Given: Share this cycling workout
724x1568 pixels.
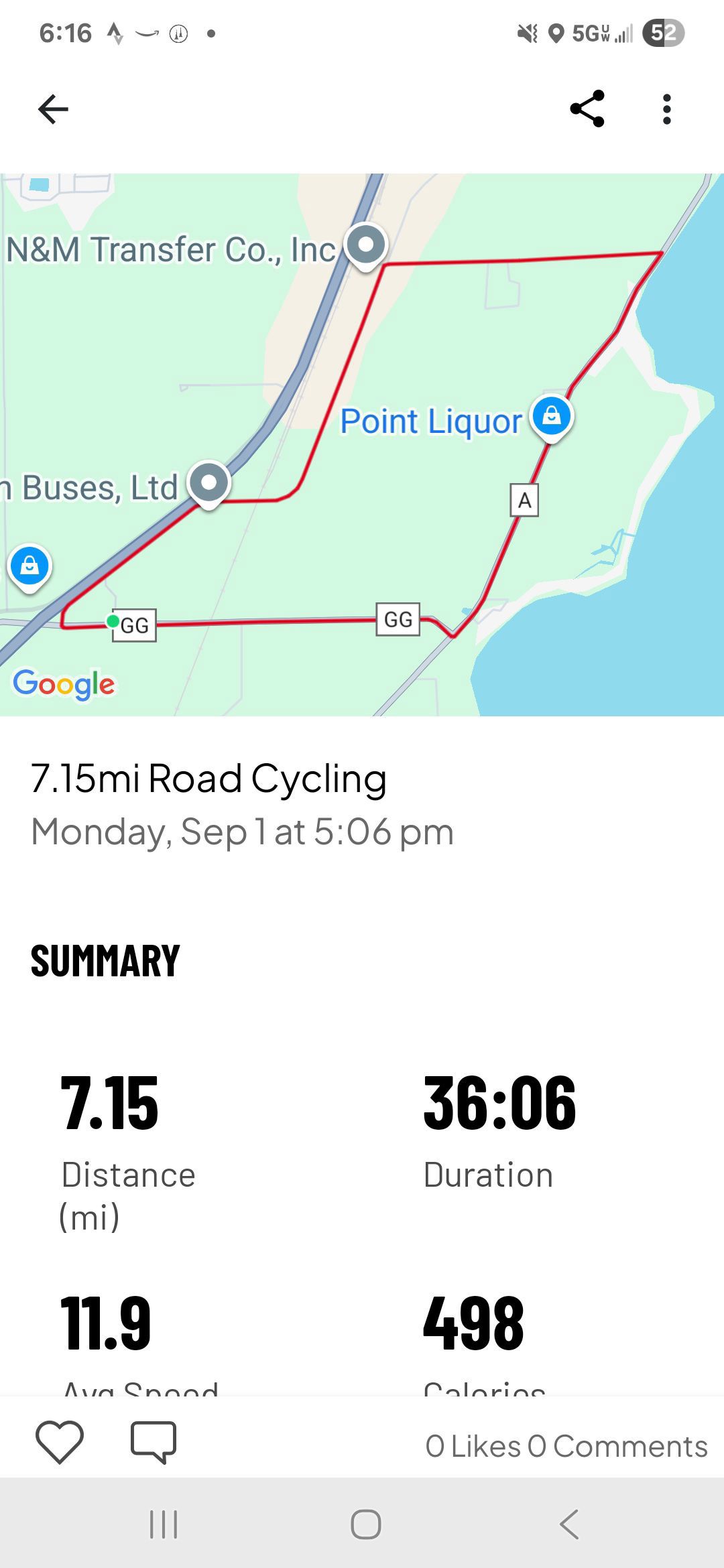Looking at the screenshot, I should [x=587, y=109].
